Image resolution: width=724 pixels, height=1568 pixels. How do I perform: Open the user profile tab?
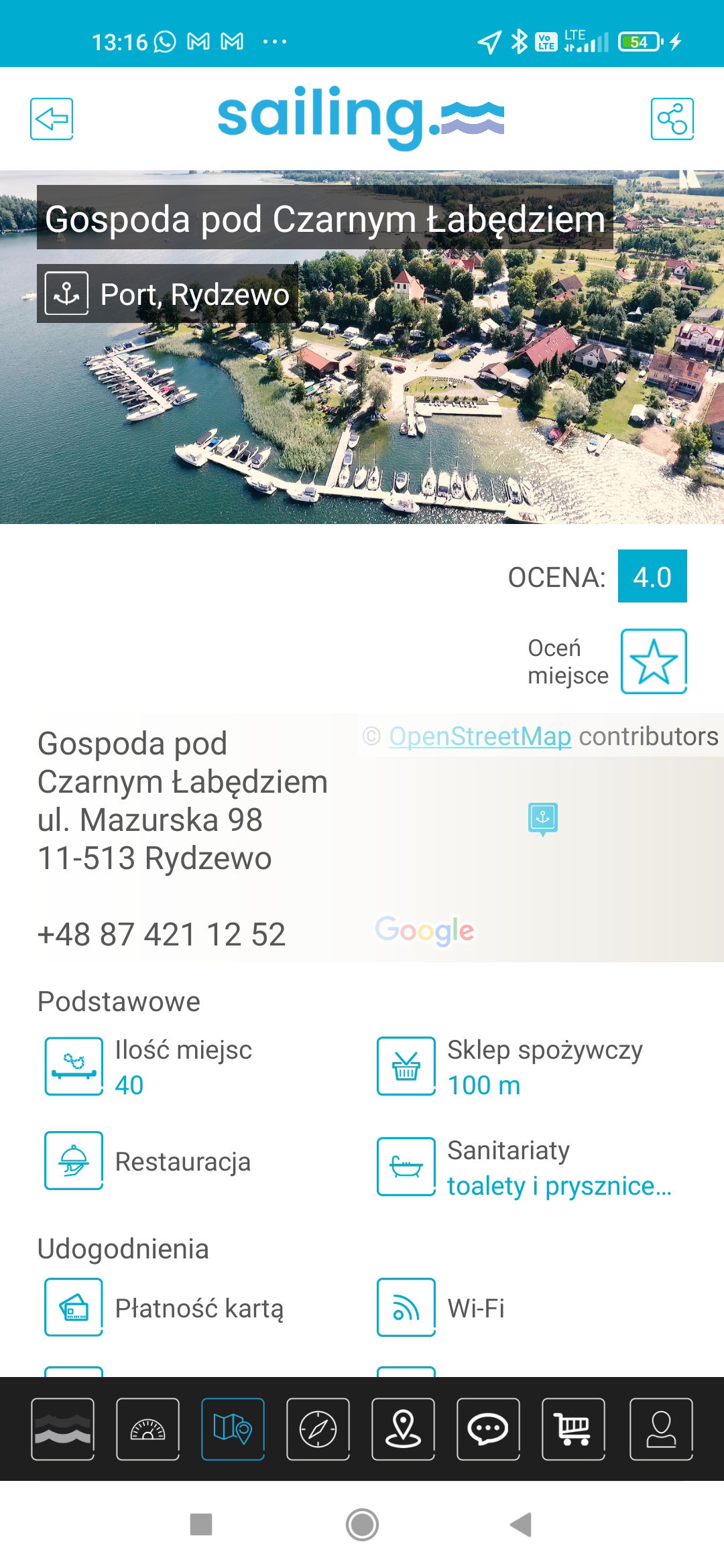[661, 1429]
